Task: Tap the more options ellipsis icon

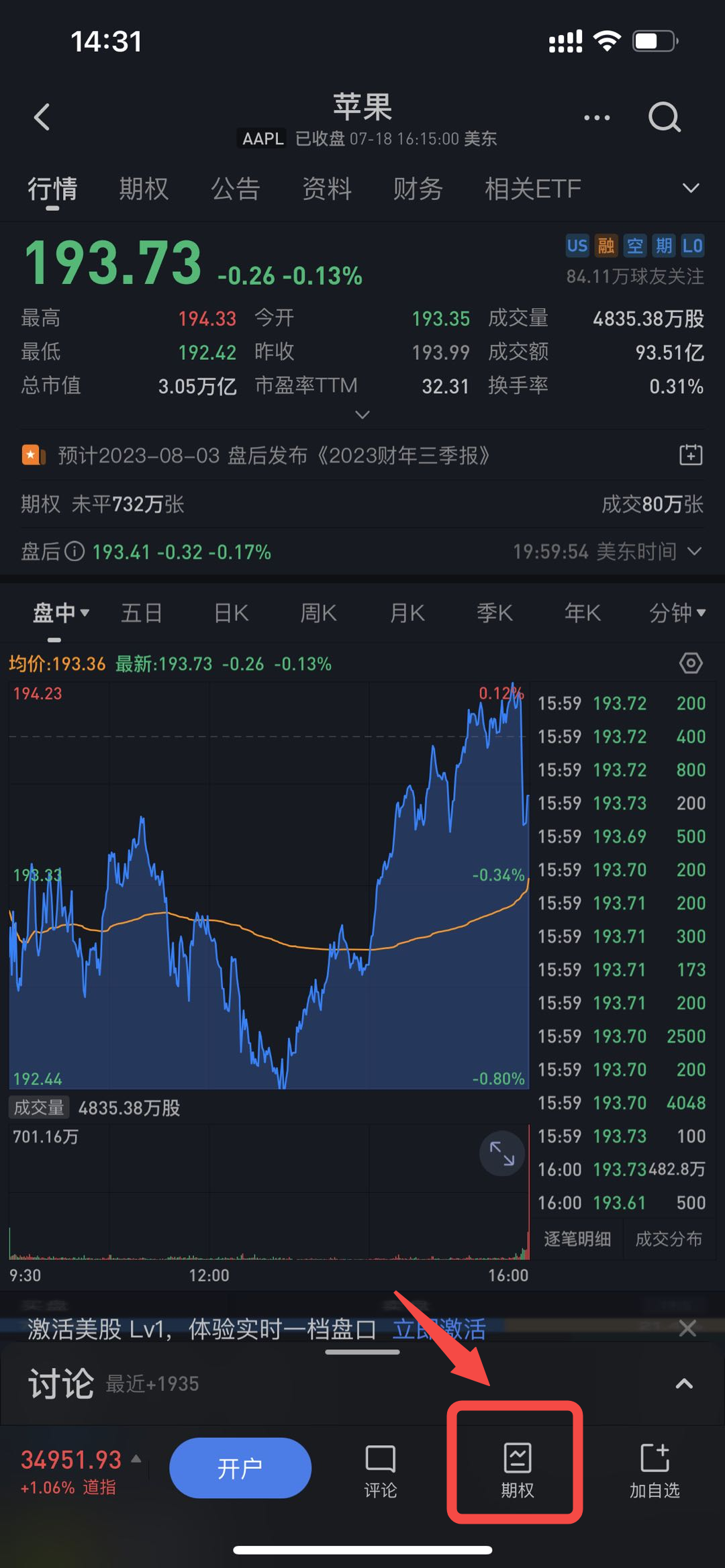Action: pos(596,117)
